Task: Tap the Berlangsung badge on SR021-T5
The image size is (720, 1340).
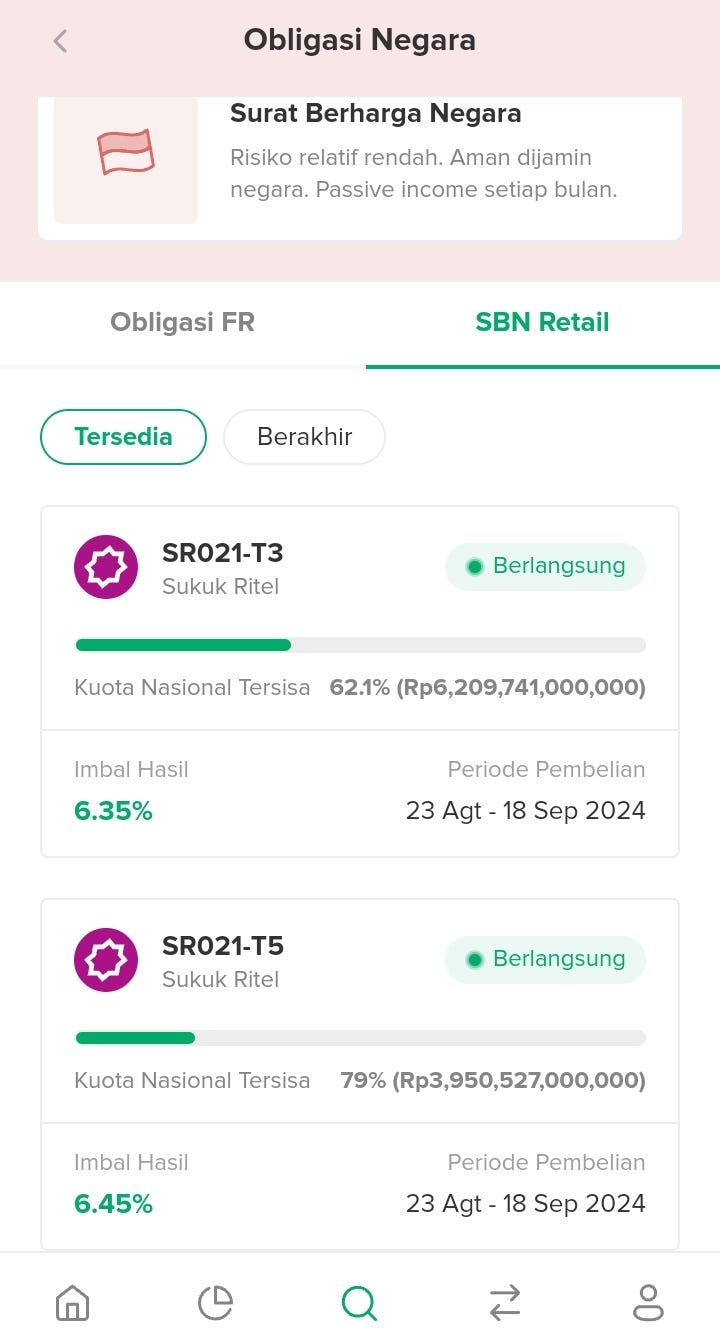Action: tap(545, 959)
